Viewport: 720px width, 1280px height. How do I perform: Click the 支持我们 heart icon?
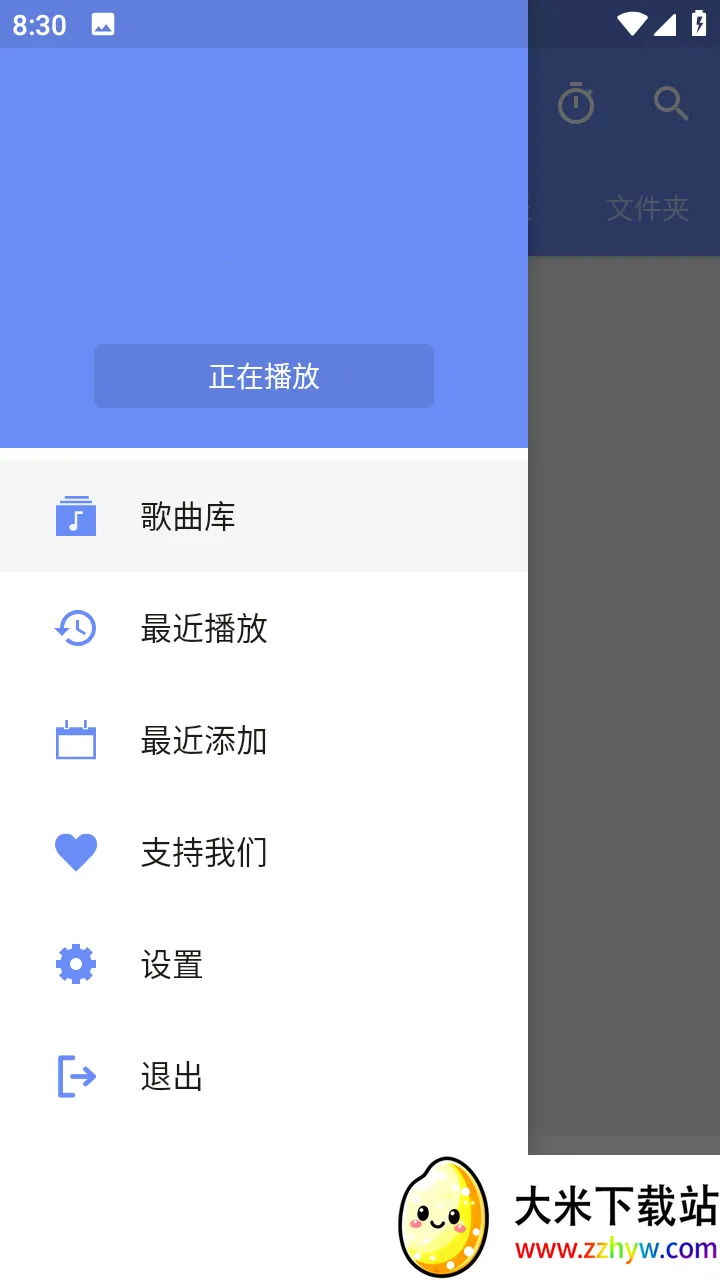click(x=75, y=852)
